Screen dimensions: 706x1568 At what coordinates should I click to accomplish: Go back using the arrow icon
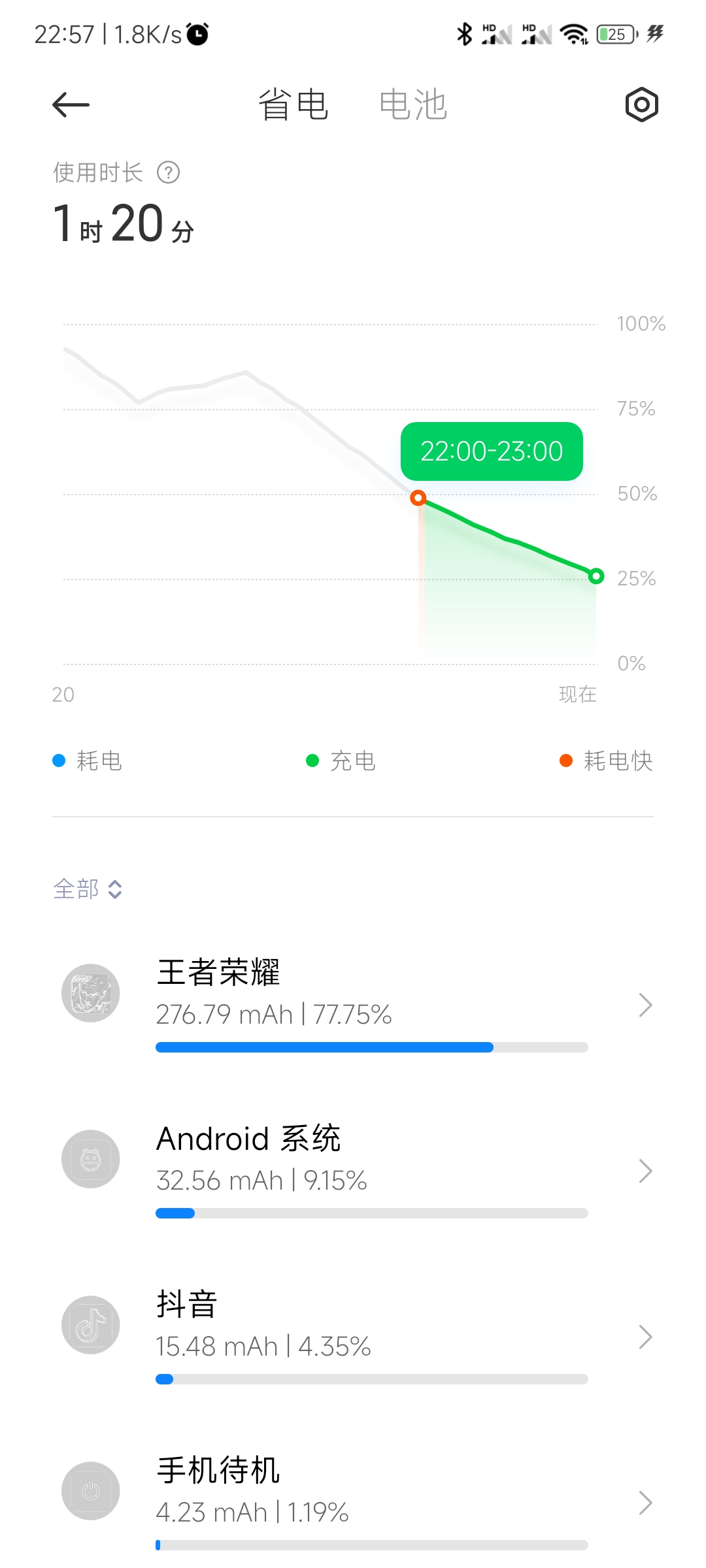click(71, 105)
